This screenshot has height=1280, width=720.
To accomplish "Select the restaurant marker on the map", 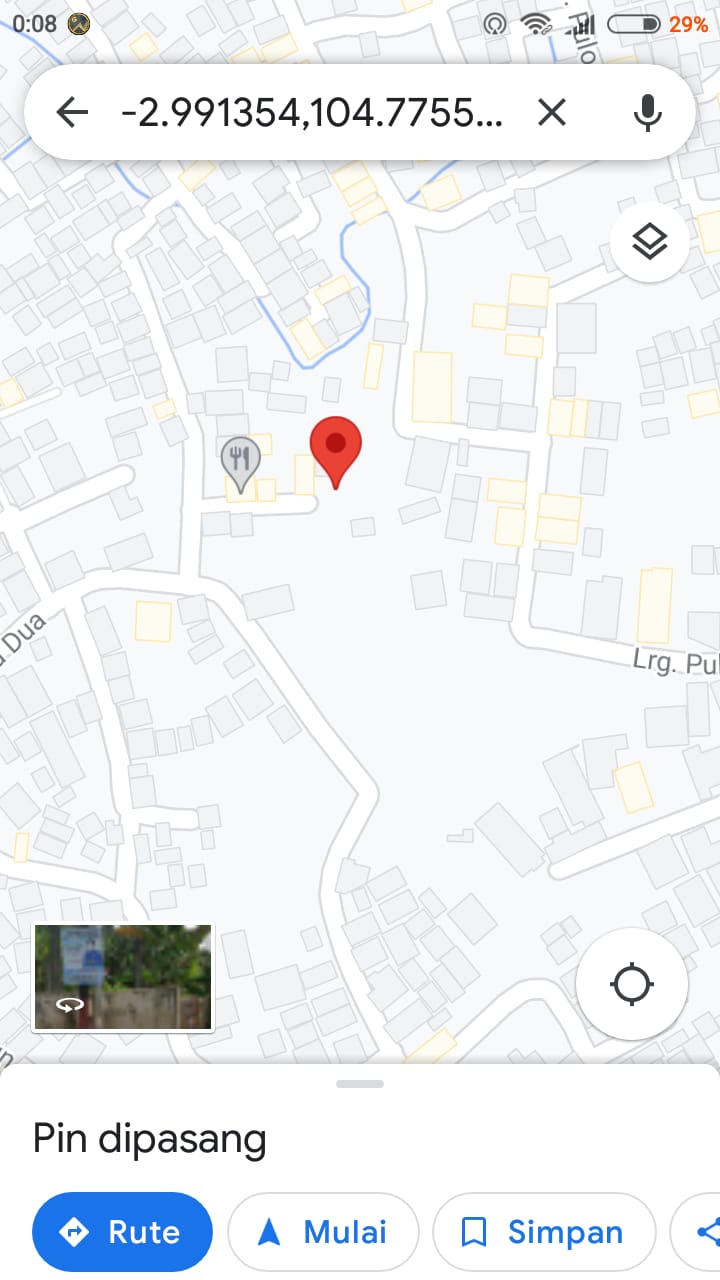I will coord(240,460).
